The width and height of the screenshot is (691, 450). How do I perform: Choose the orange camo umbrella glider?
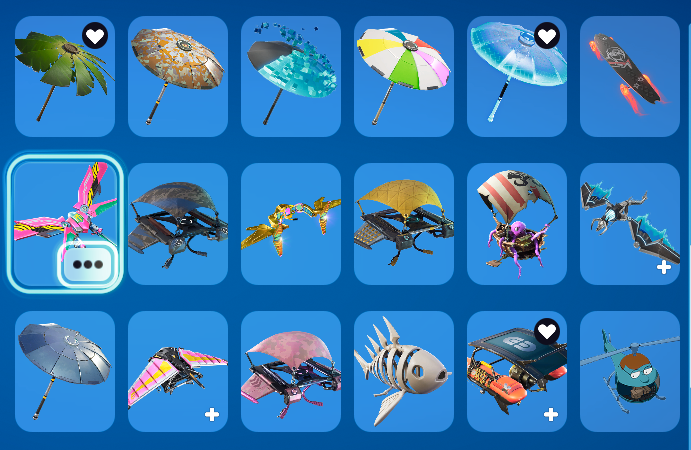tap(178, 76)
